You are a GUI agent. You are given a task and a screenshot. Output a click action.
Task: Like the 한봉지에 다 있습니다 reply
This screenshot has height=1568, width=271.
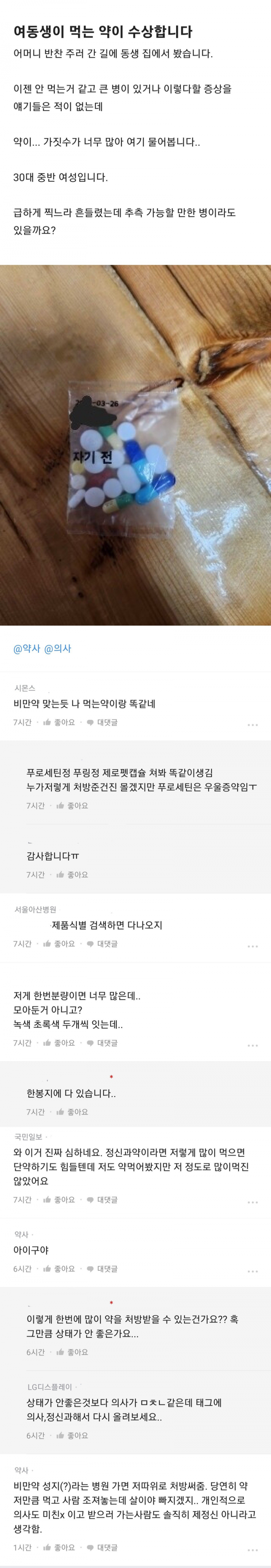(x=72, y=1112)
